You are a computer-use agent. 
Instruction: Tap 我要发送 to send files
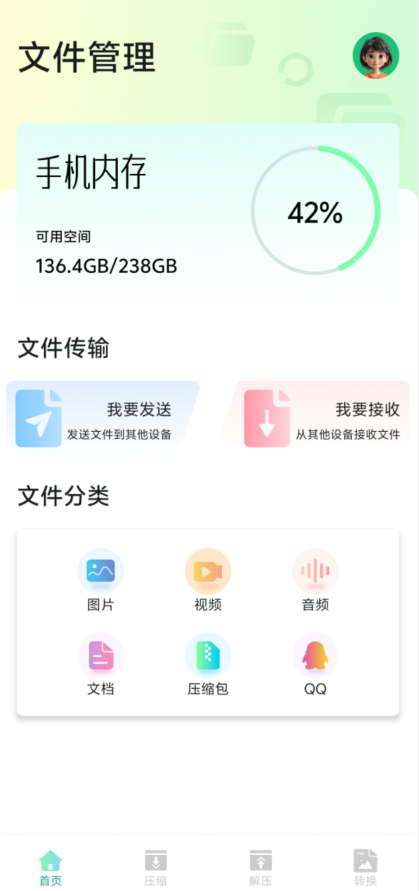point(102,418)
